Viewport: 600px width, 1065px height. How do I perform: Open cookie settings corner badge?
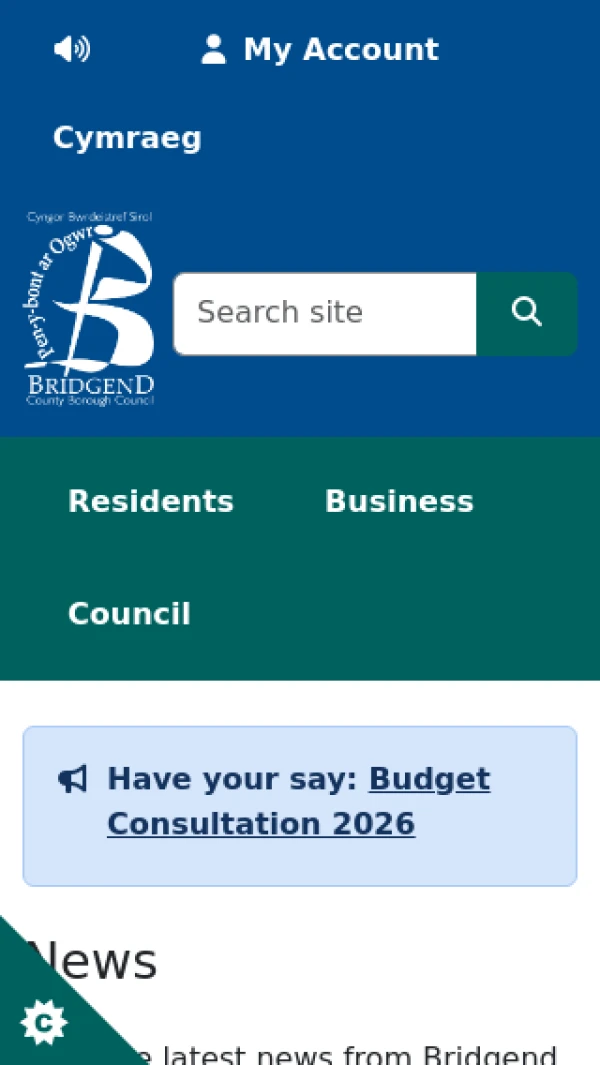point(43,1021)
